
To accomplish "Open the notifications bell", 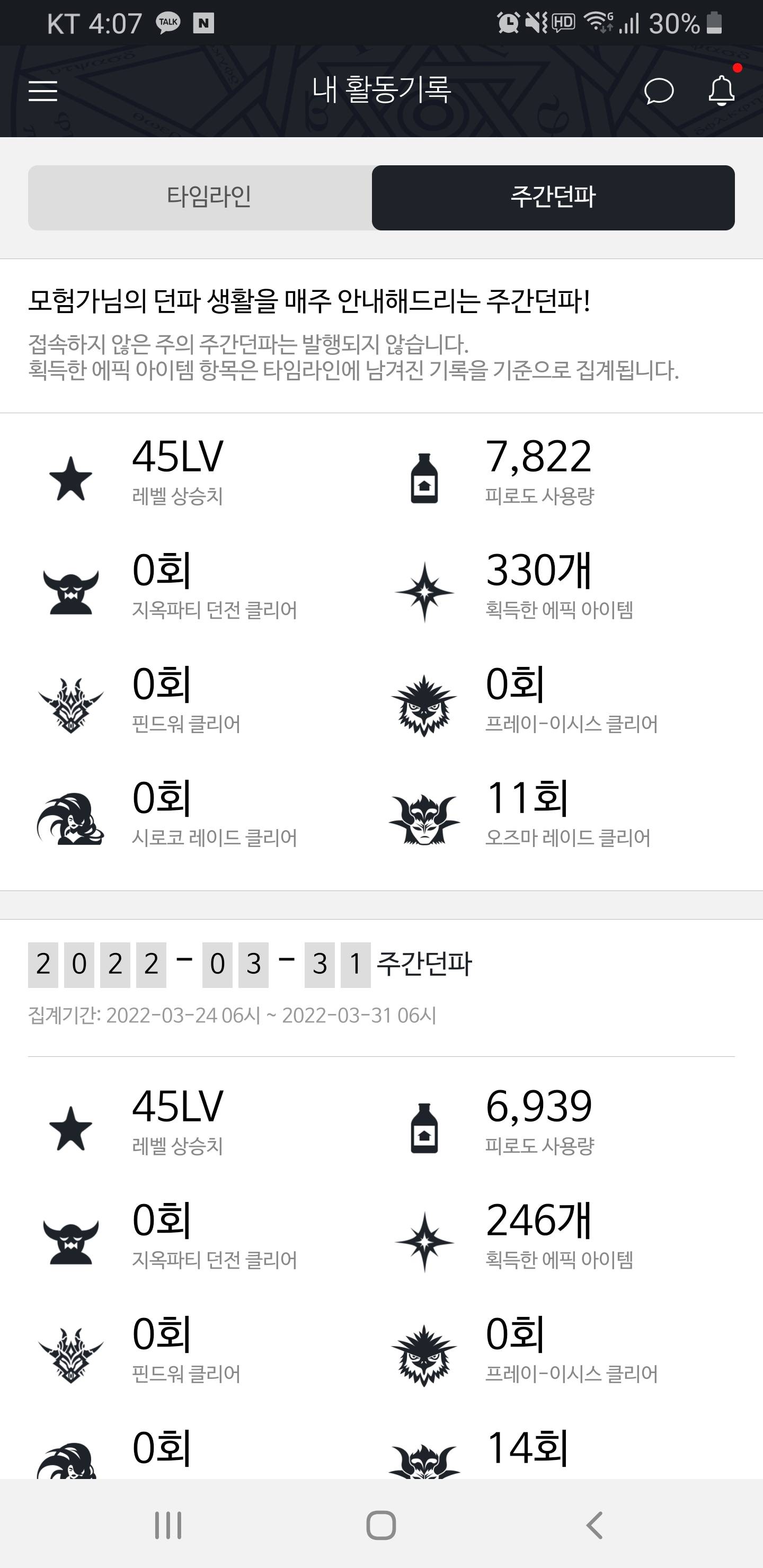I will [x=722, y=91].
